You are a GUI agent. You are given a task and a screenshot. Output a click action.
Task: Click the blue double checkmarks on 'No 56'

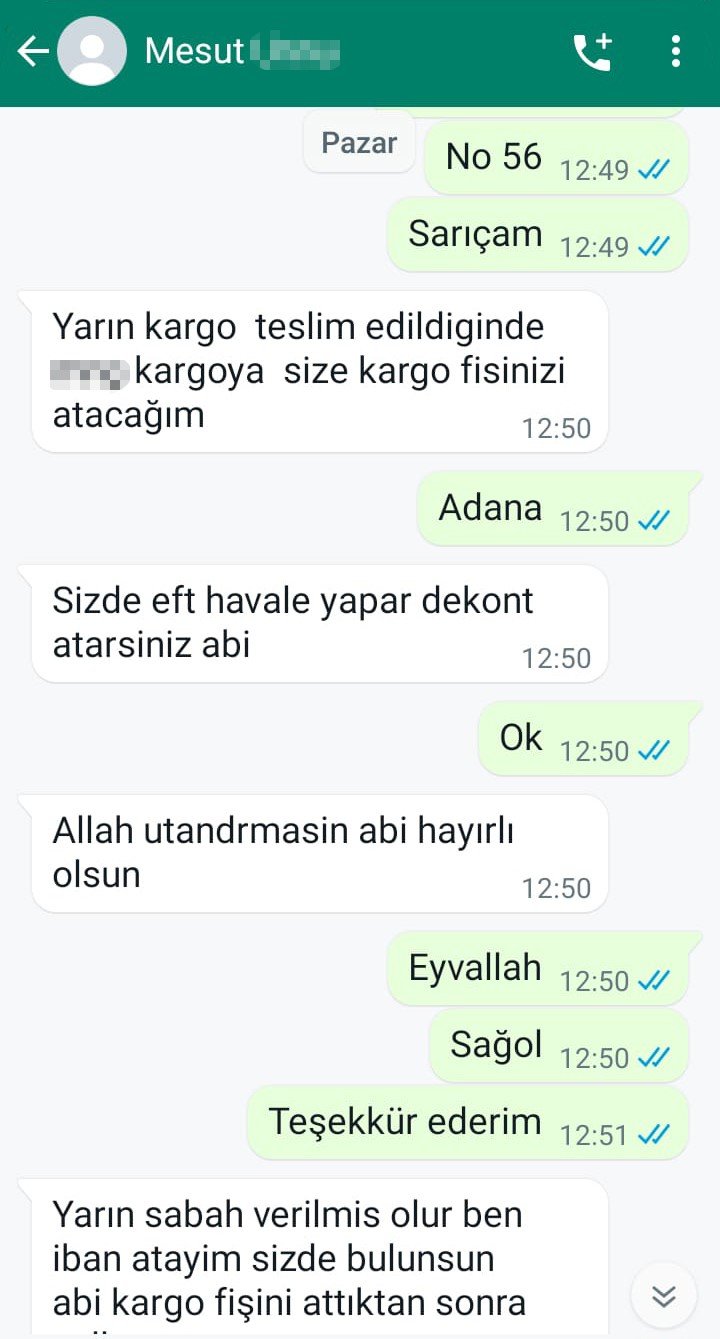651,170
